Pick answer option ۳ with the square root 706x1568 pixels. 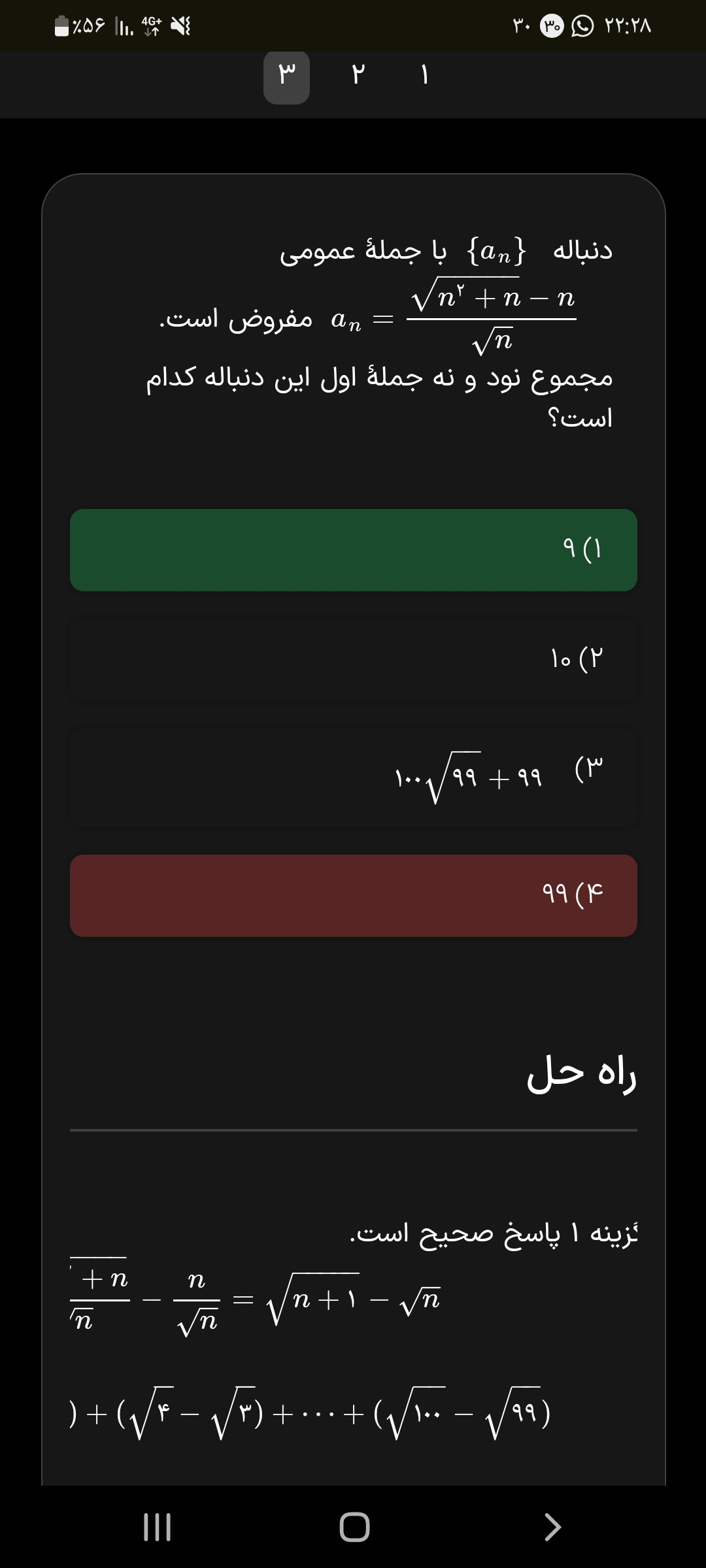tap(353, 777)
